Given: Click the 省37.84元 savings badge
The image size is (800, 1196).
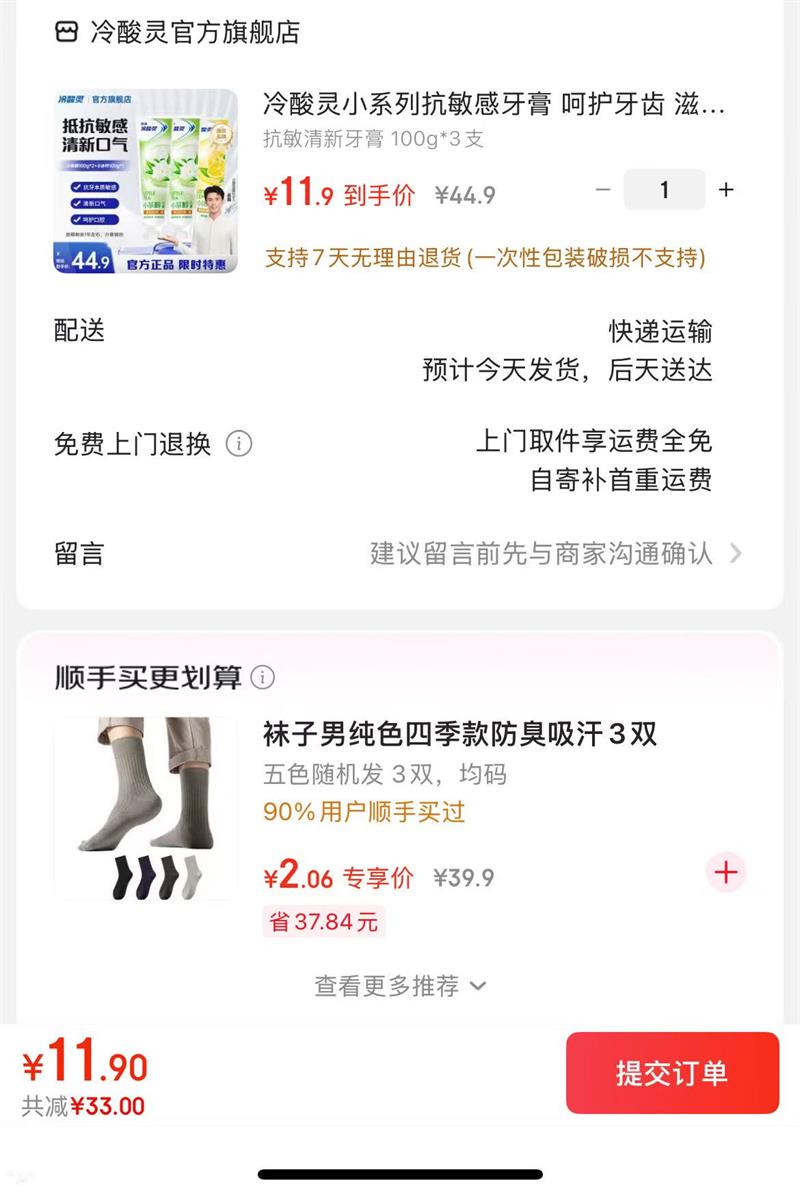Looking at the screenshot, I should pos(324,921).
